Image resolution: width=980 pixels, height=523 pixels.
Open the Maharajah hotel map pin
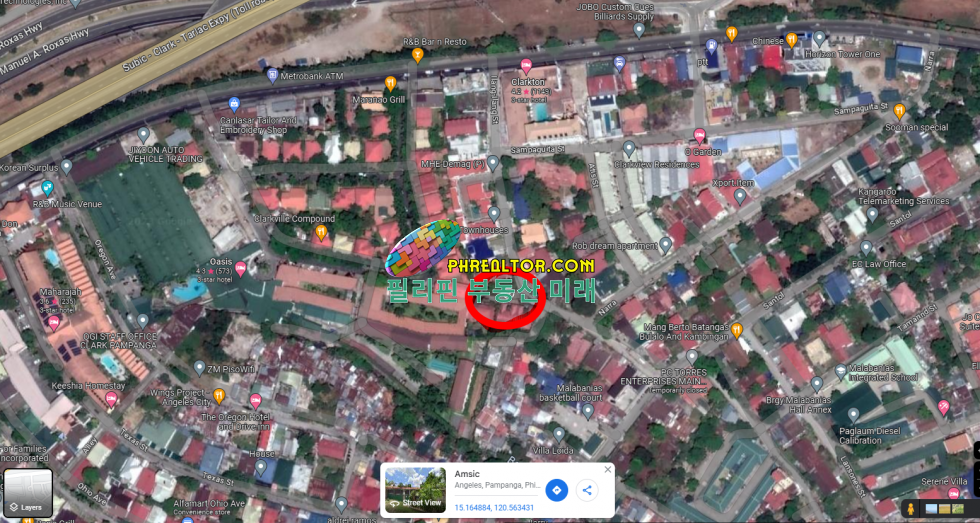54,323
